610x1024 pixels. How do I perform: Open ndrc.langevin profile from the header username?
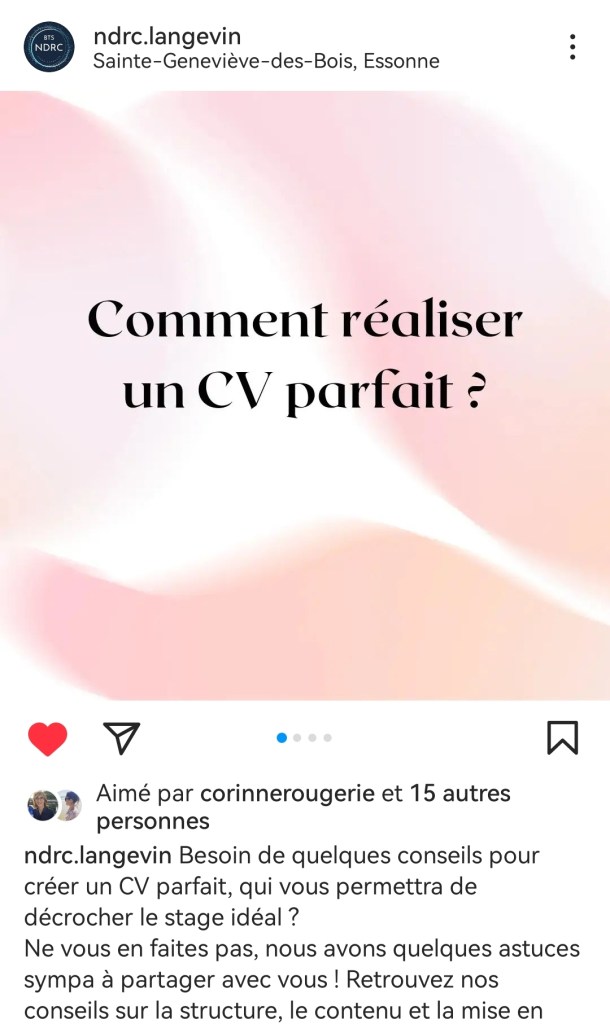167,36
